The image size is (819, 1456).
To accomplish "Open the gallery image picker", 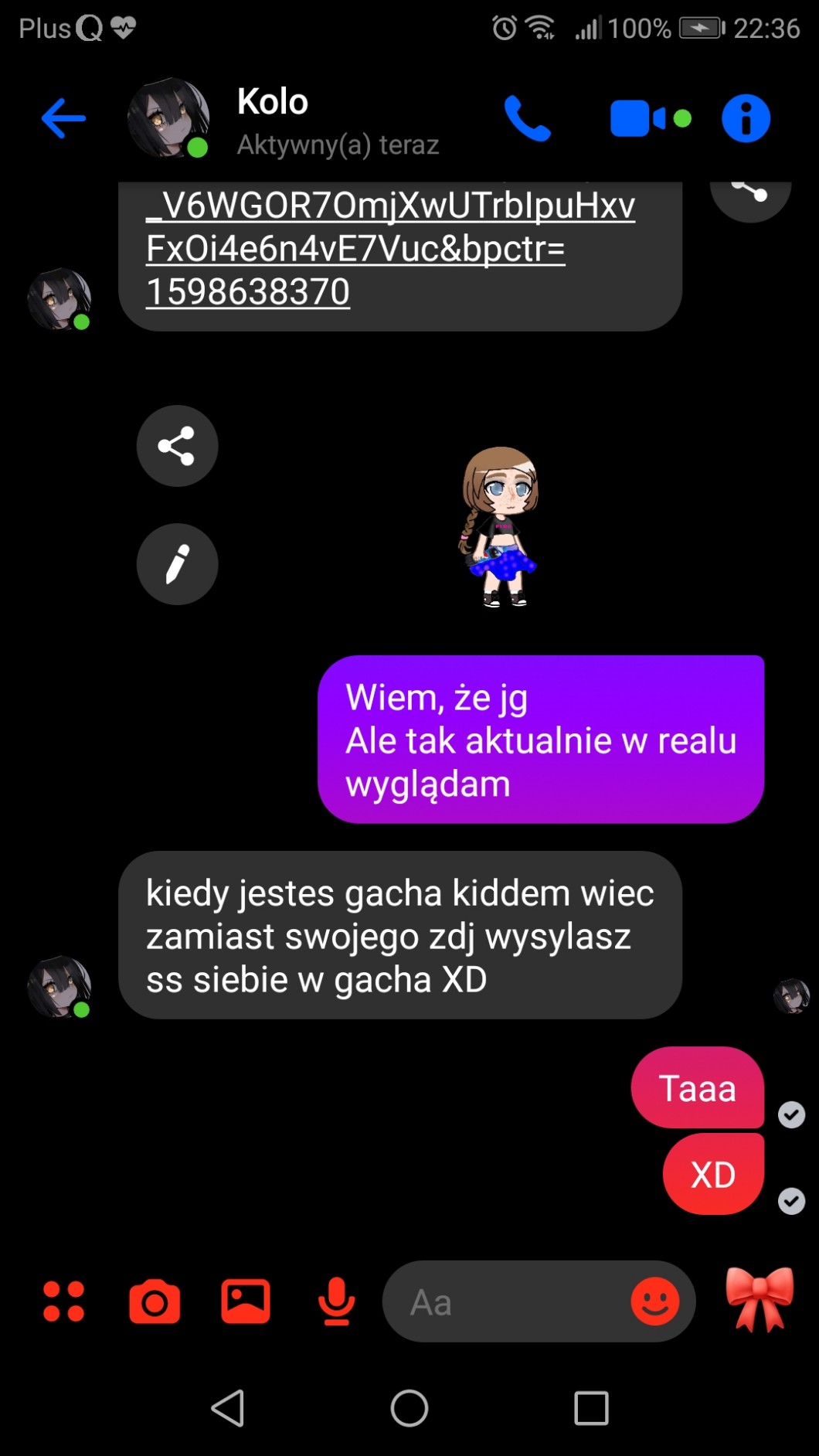I will tap(246, 1301).
